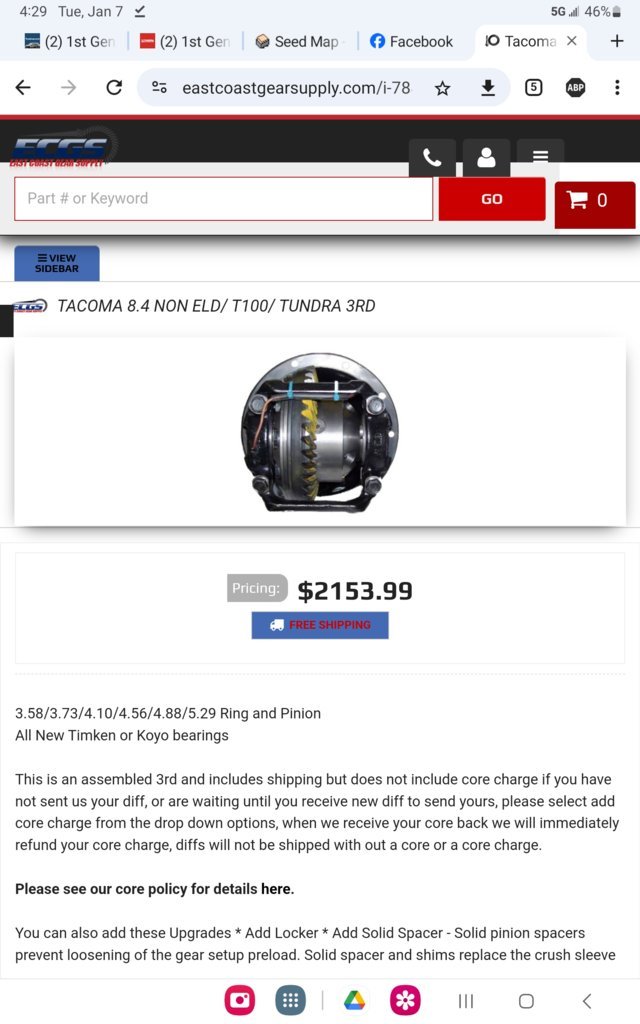Open the user account icon
Image resolution: width=640 pixels, height=1024 pixels.
tap(486, 158)
